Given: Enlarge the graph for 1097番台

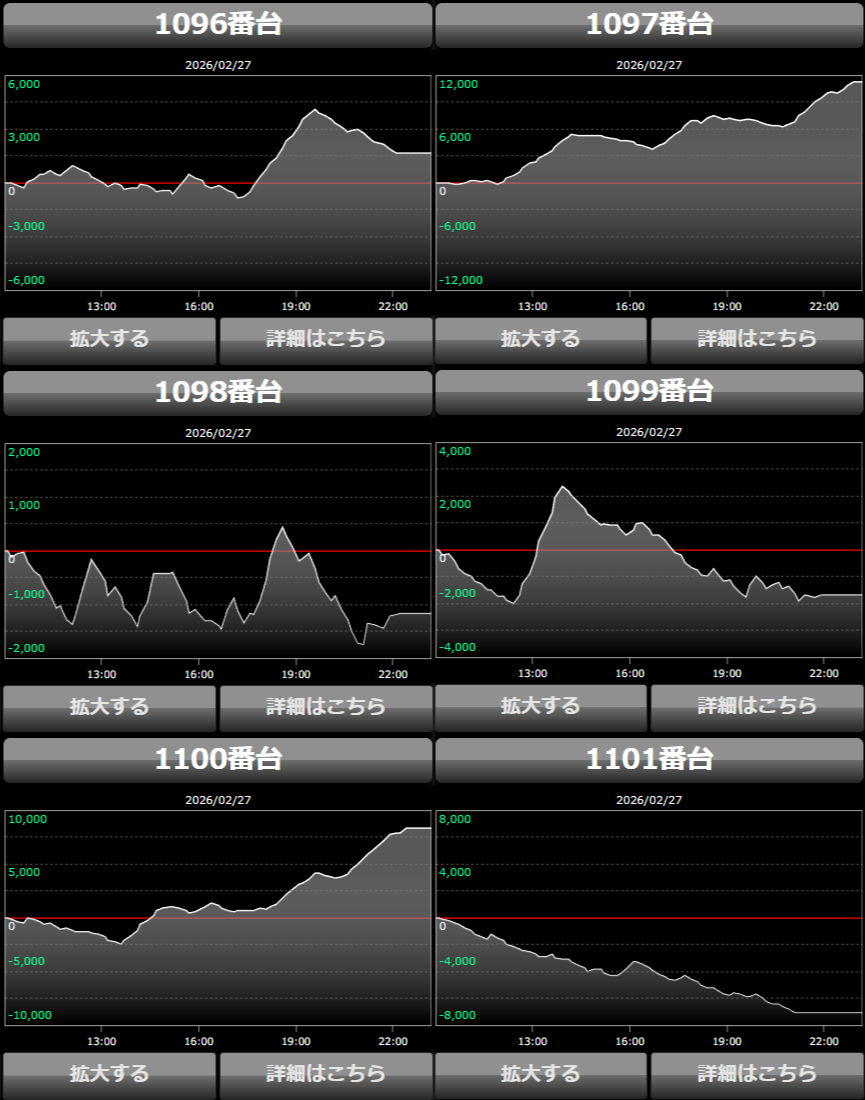Looking at the screenshot, I should click(x=540, y=340).
